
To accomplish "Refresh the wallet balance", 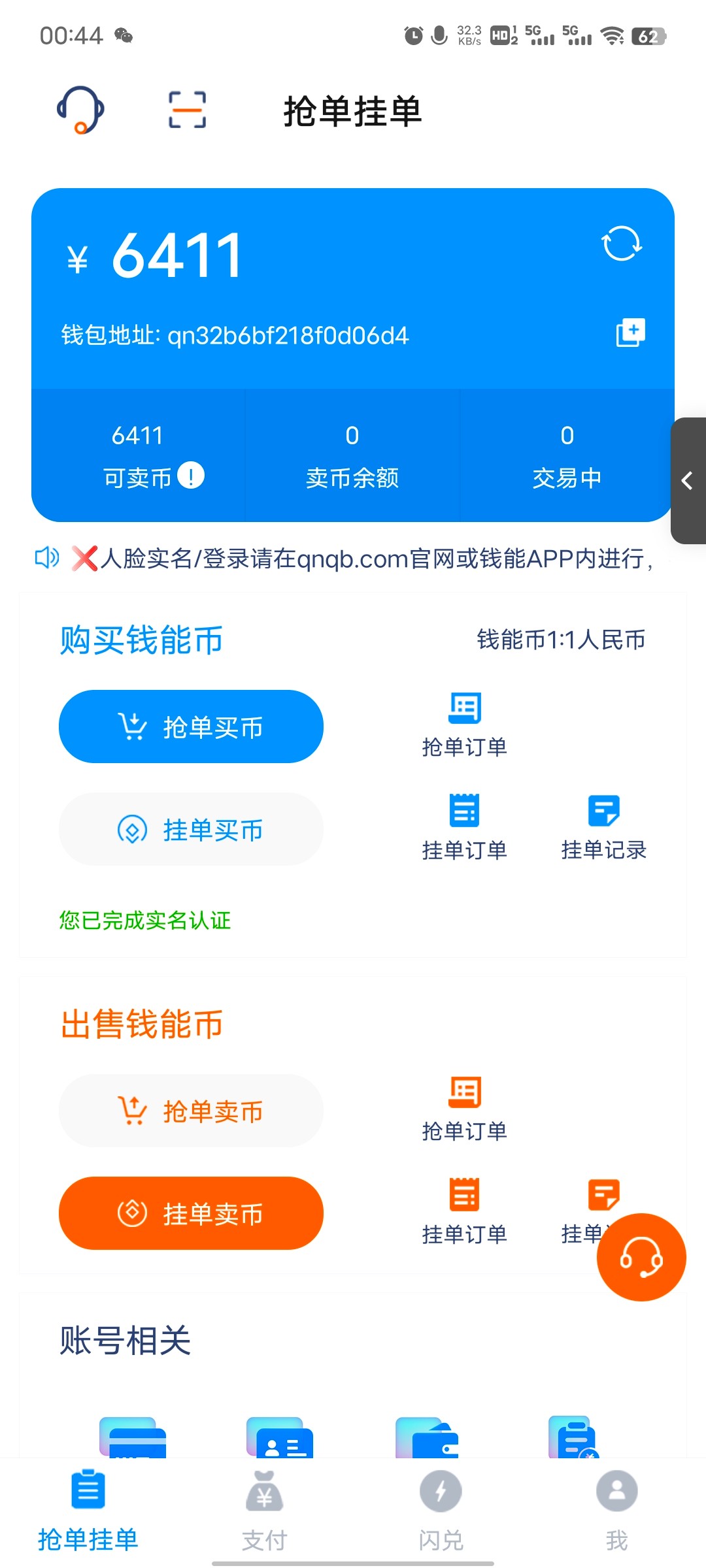I will point(621,244).
